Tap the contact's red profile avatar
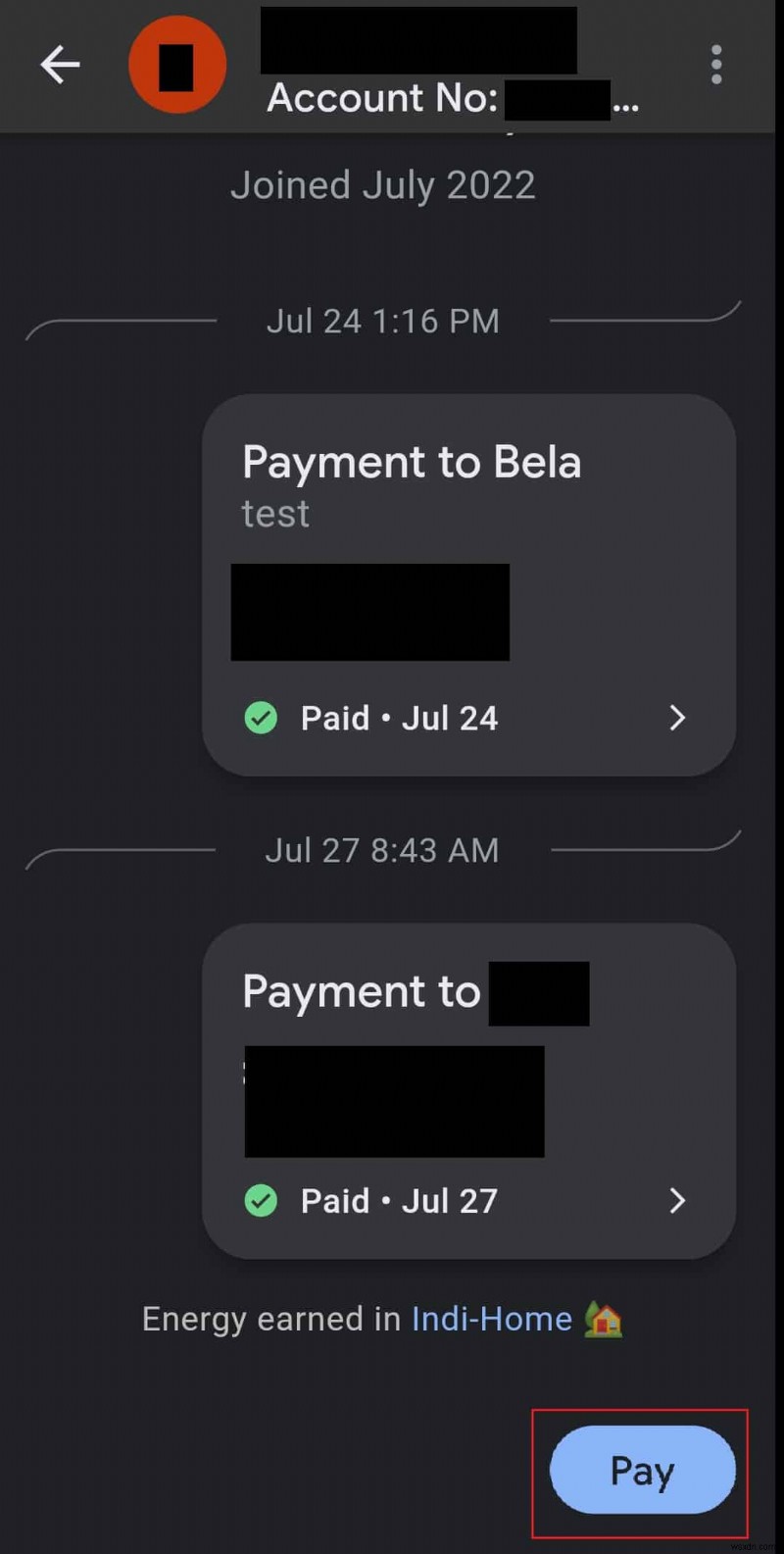The width and height of the screenshot is (784, 1554). pos(177,64)
